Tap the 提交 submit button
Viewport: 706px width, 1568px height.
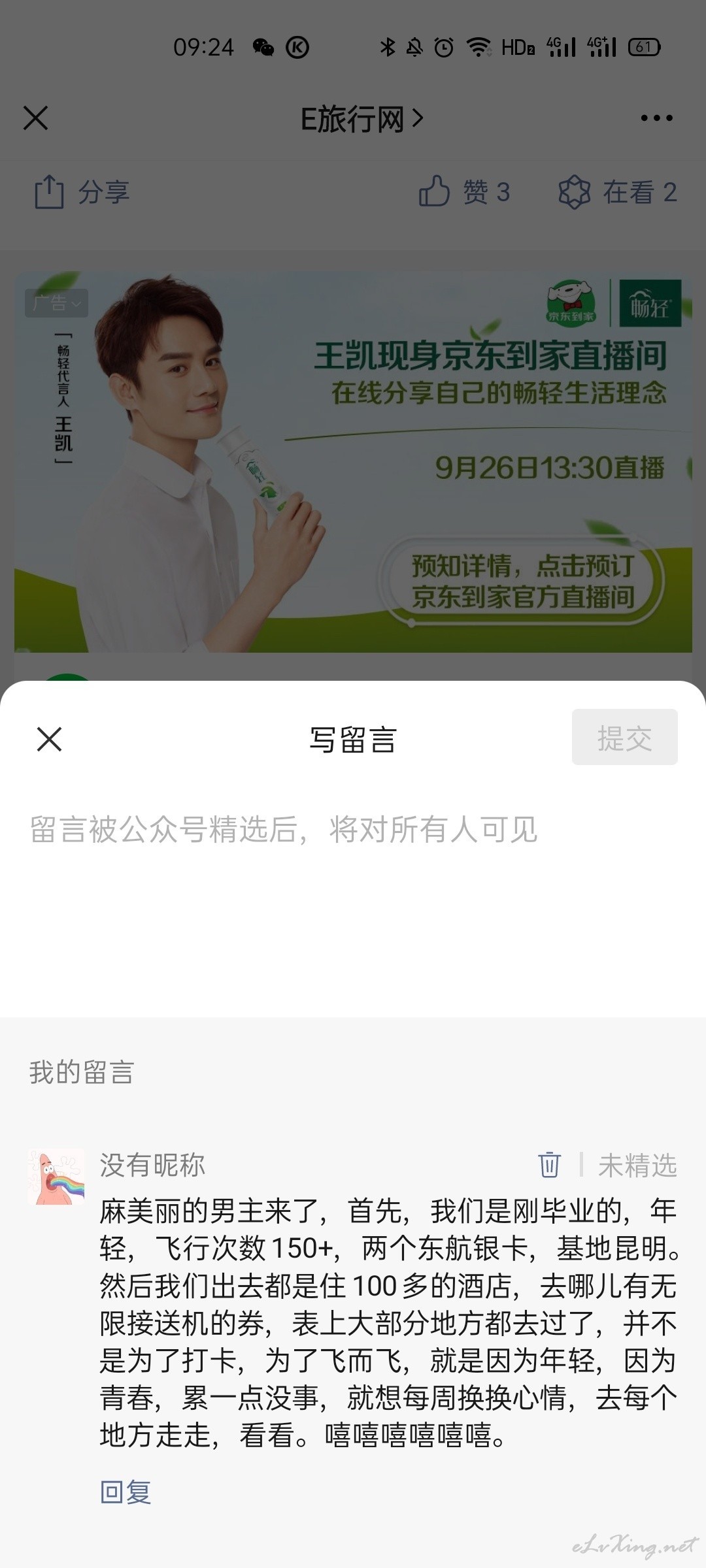624,737
